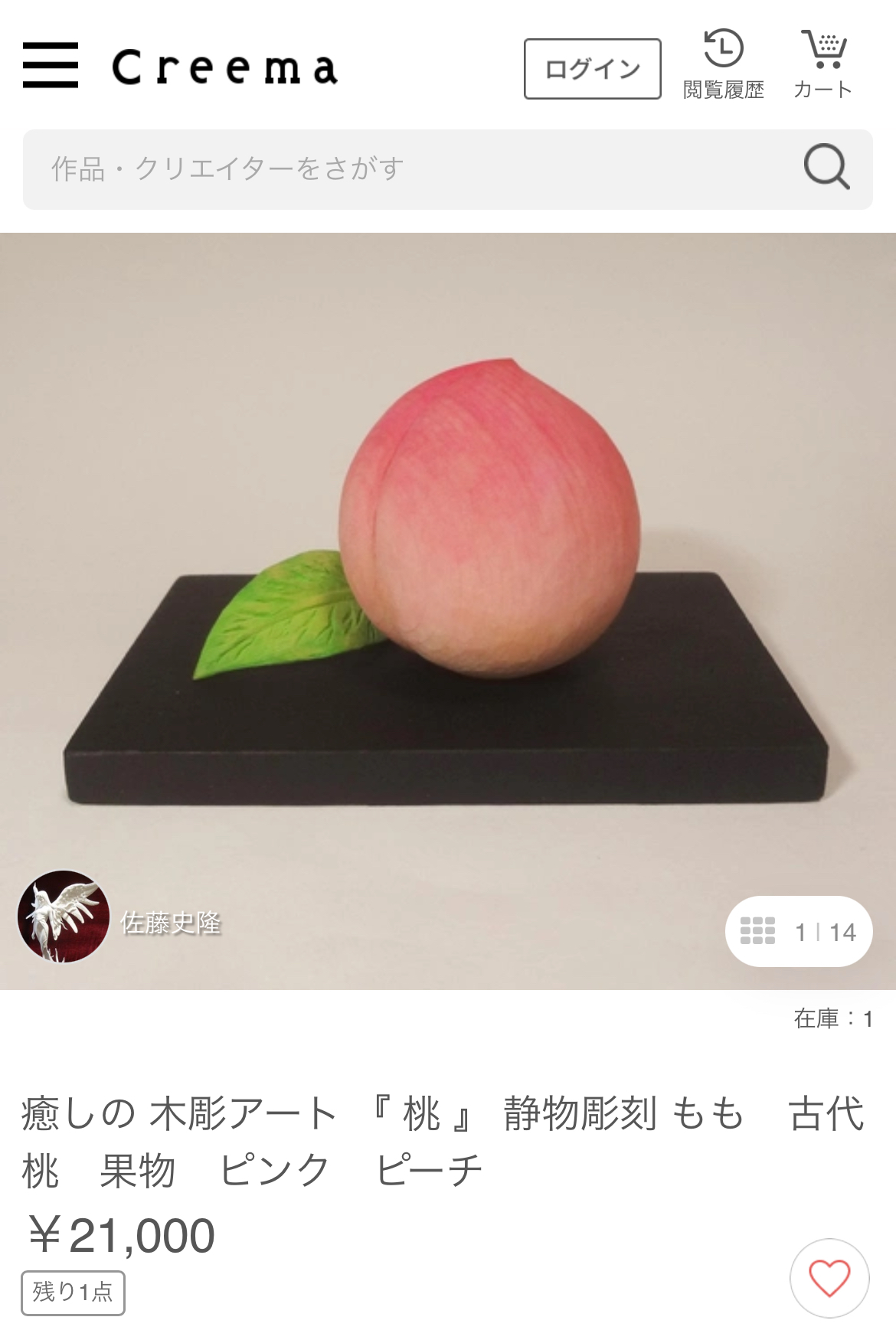The height and width of the screenshot is (1330, 896).
Task: Tap the magnifying glass search icon
Action: (x=826, y=167)
